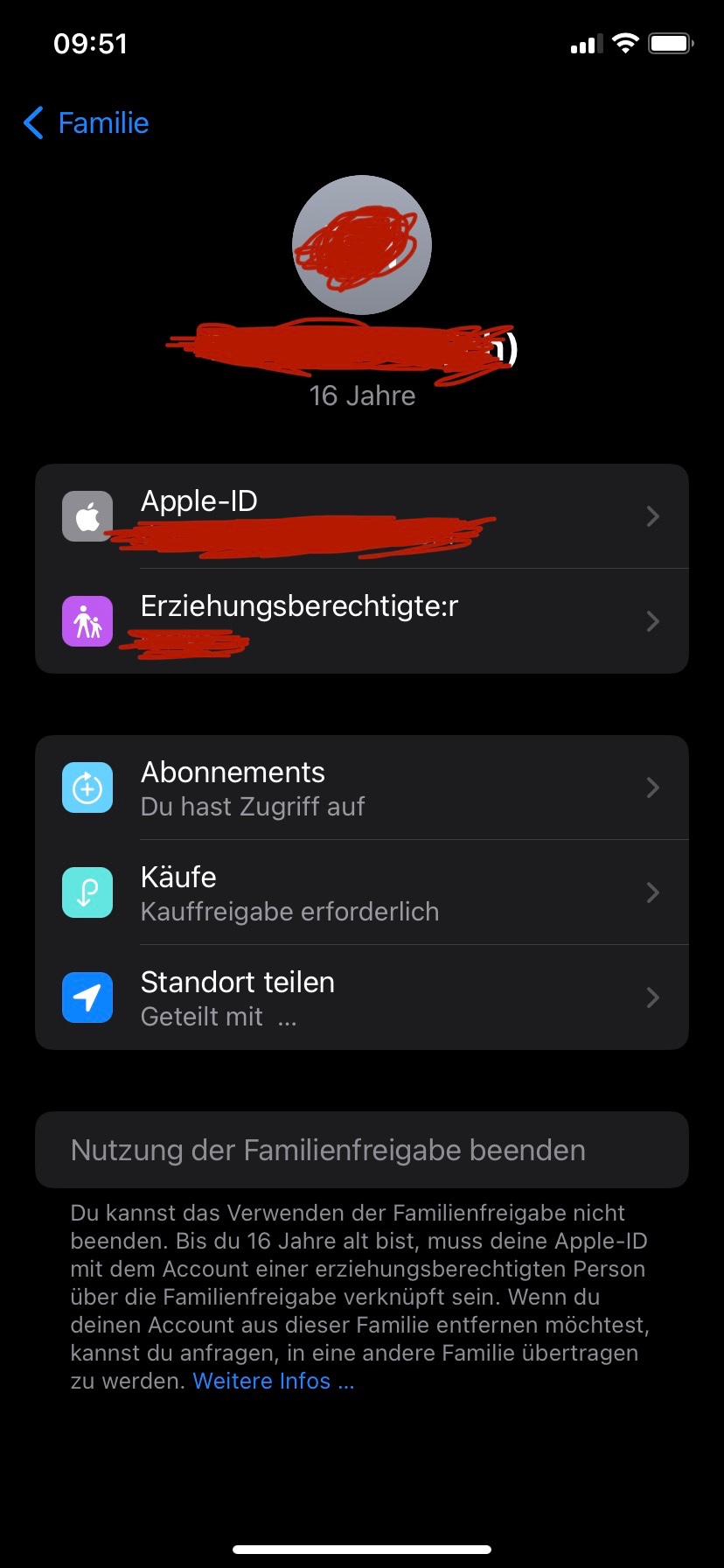
Task: Open Käufe settings
Action: [x=362, y=892]
